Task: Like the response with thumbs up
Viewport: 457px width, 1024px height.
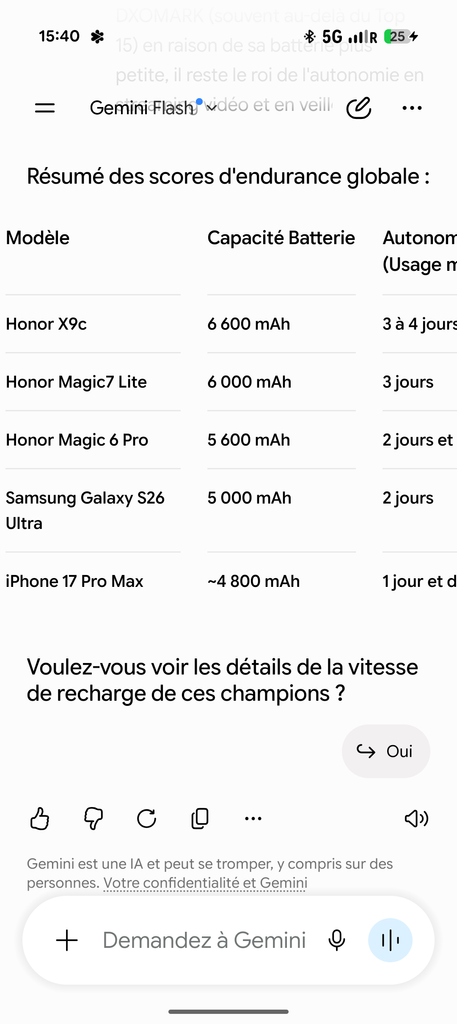Action: click(40, 818)
